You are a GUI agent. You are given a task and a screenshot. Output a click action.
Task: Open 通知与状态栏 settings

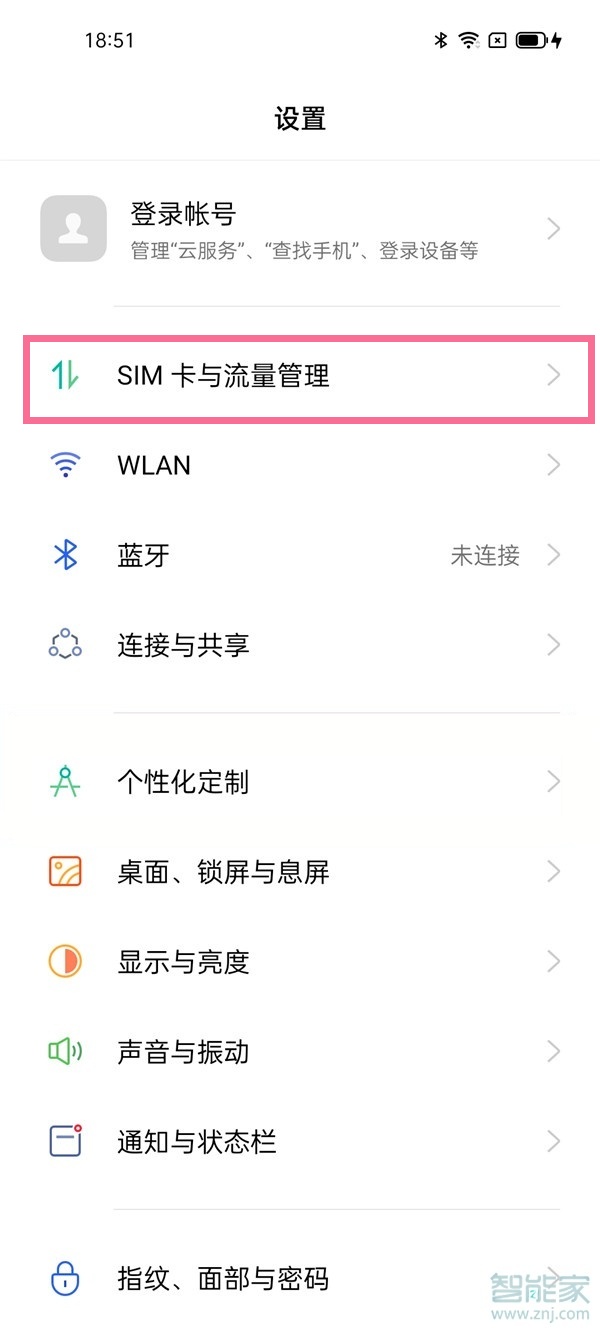click(300, 1141)
